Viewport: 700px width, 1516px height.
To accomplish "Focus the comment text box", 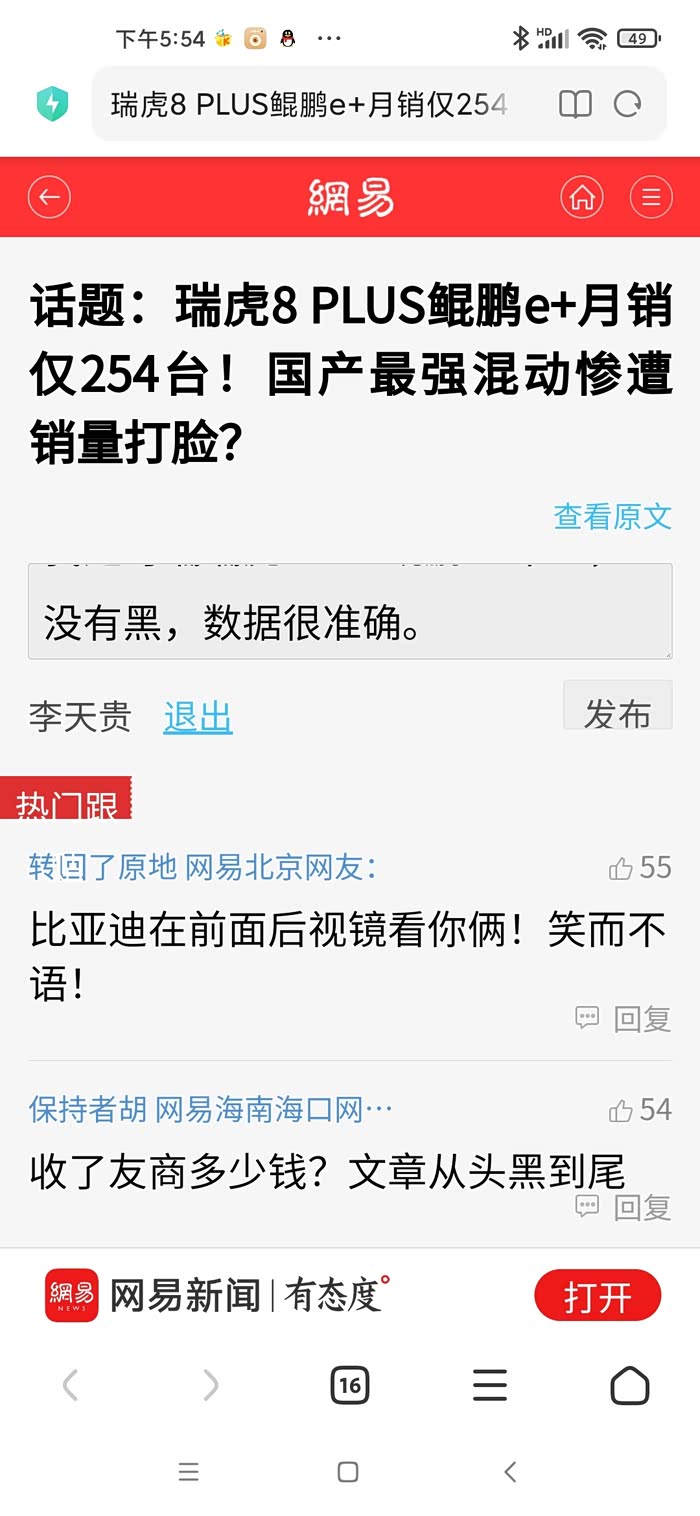I will click(x=350, y=611).
